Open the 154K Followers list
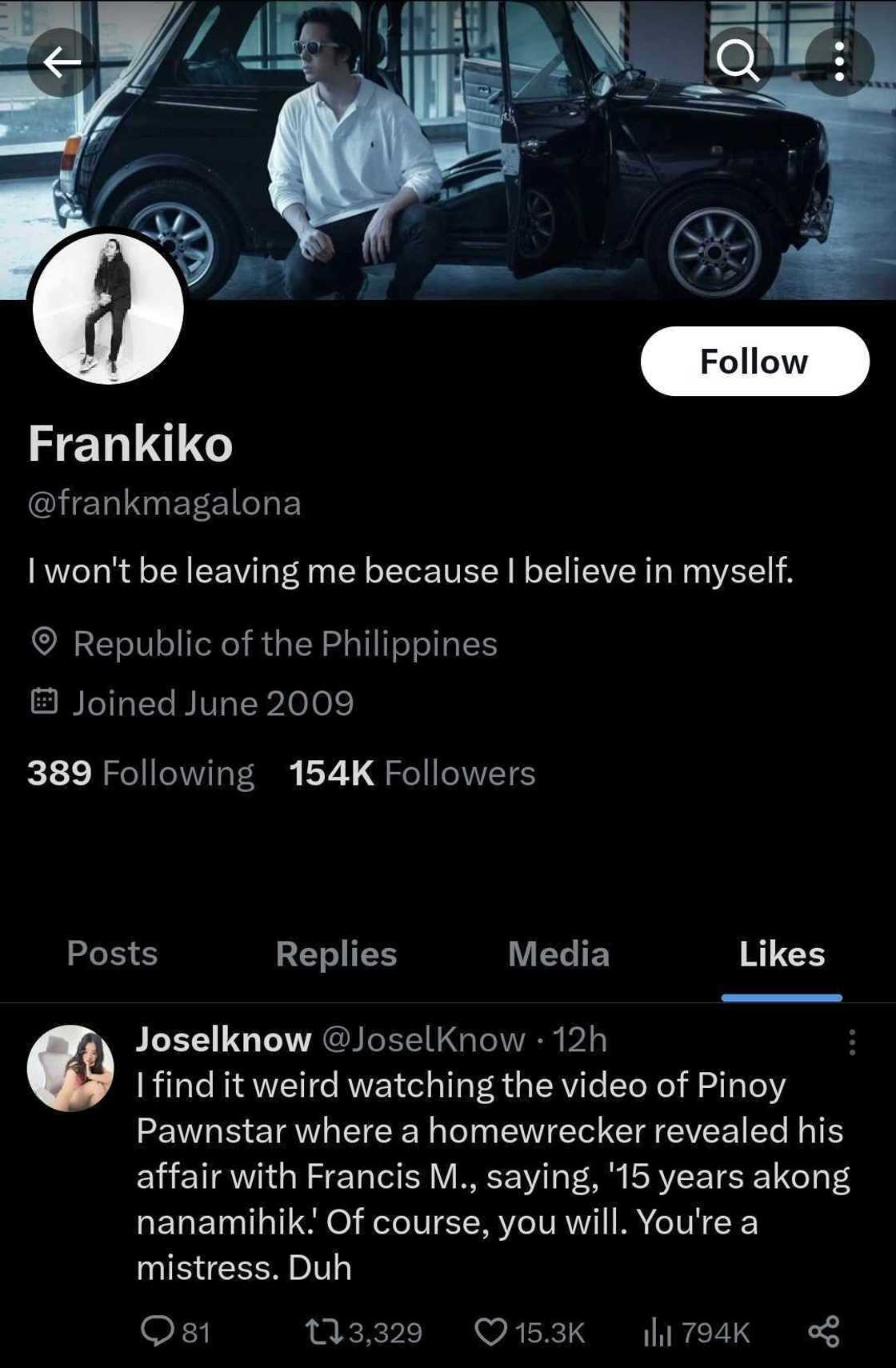 tap(412, 773)
